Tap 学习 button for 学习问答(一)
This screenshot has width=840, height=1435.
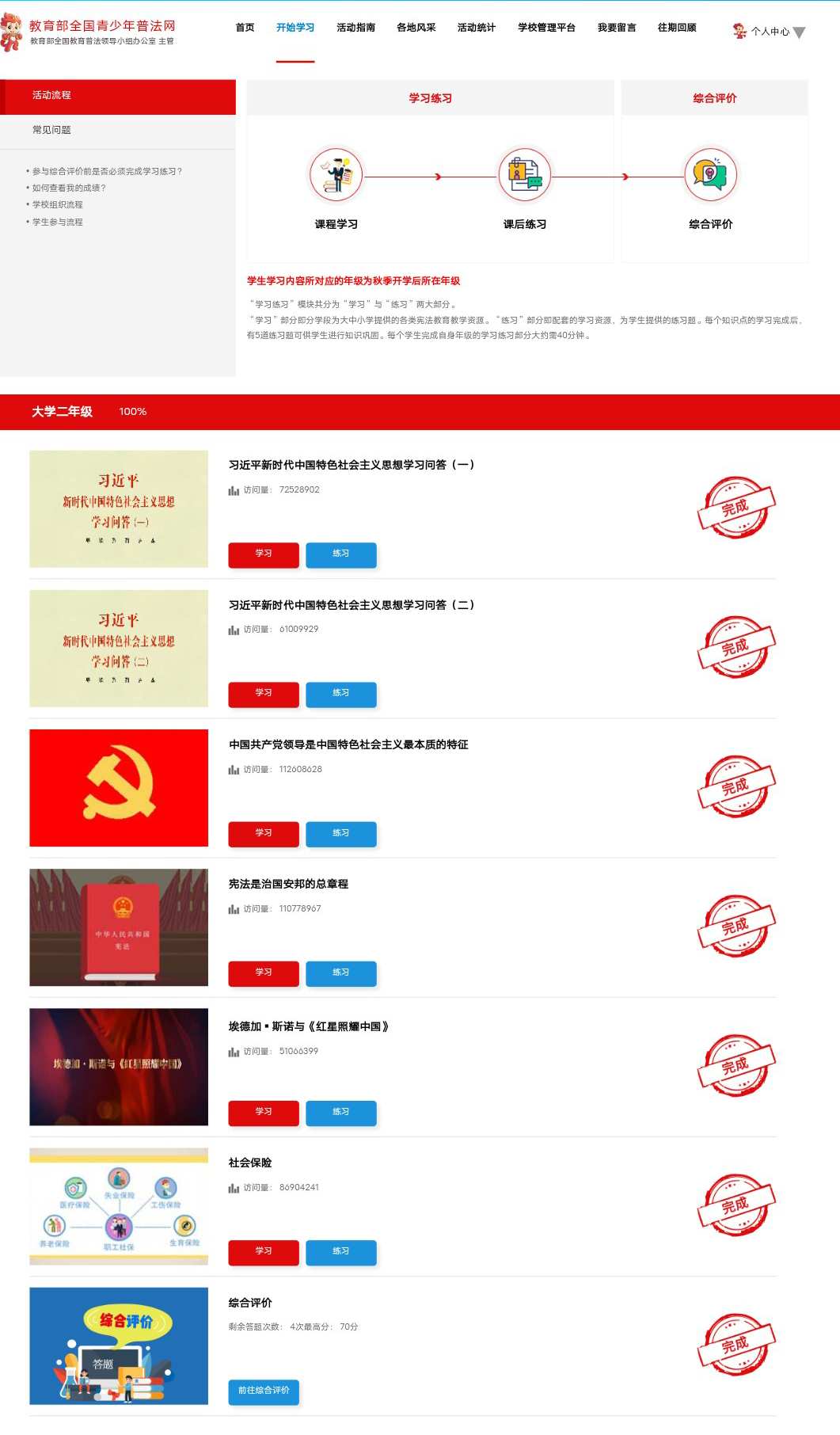(x=264, y=554)
